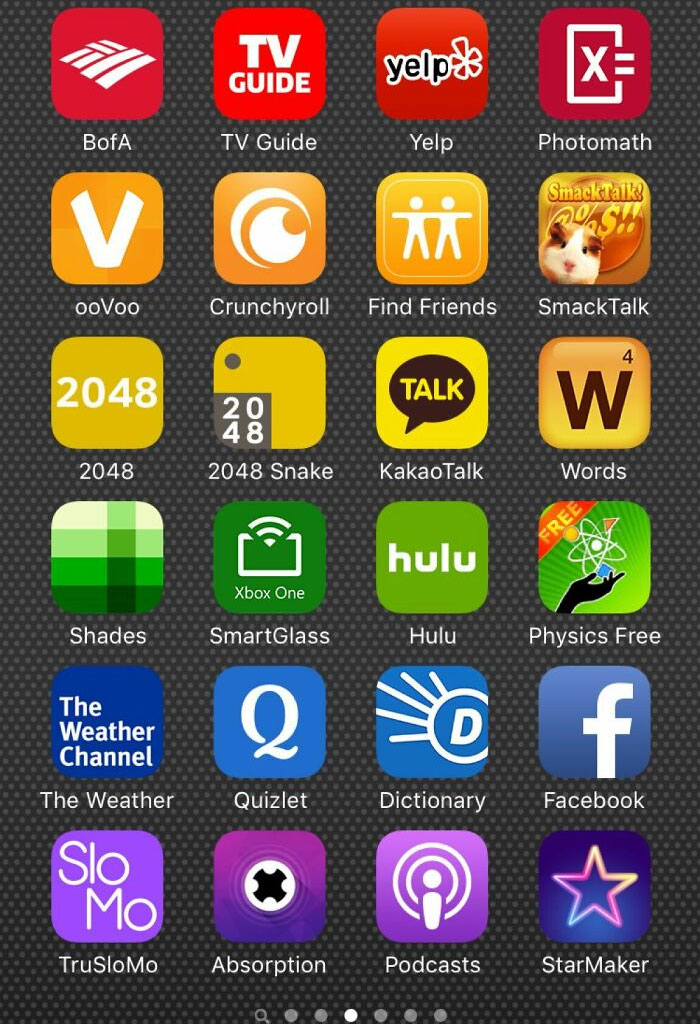Launch StarMaker
The height and width of the screenshot is (1024, 700).
[594, 886]
